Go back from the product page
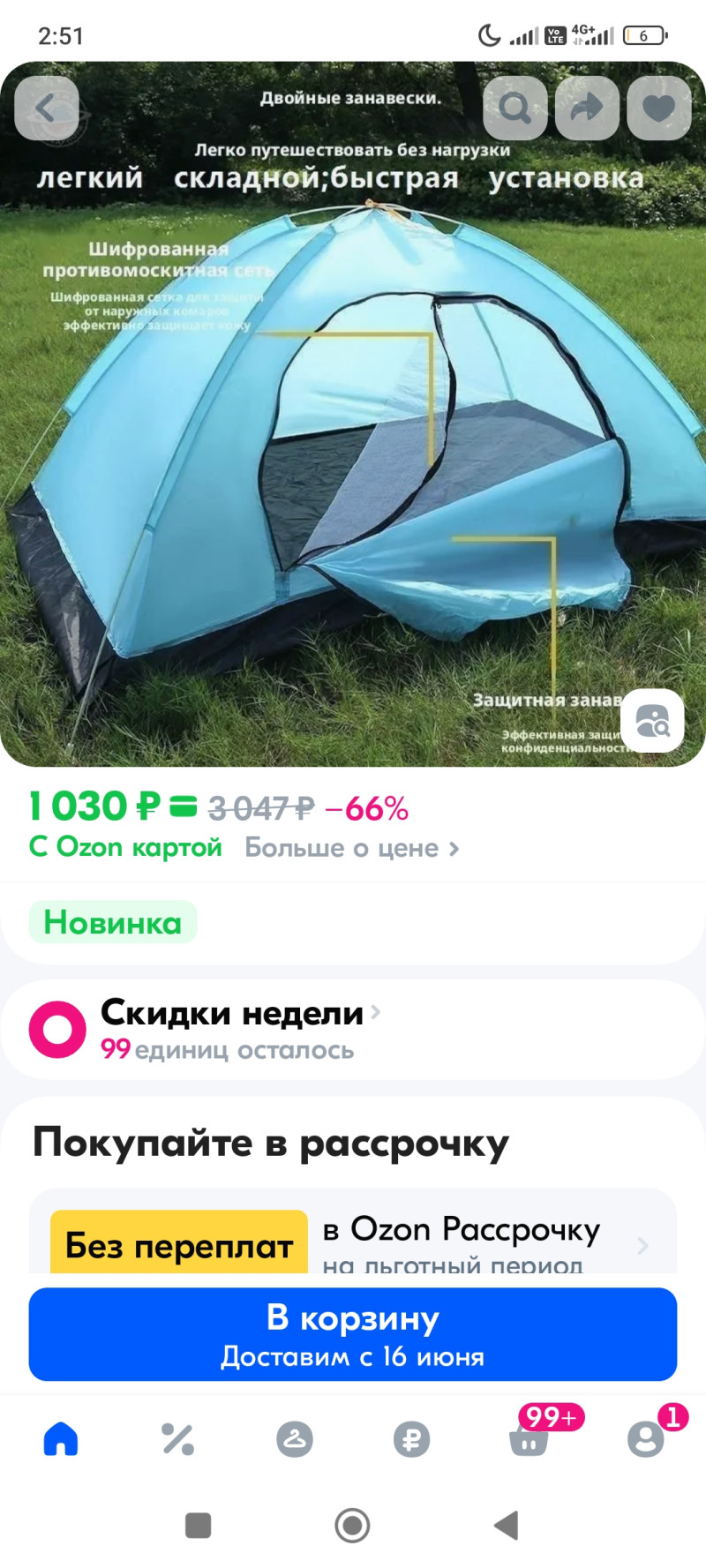Viewport: 706px width, 1568px height. (x=46, y=109)
